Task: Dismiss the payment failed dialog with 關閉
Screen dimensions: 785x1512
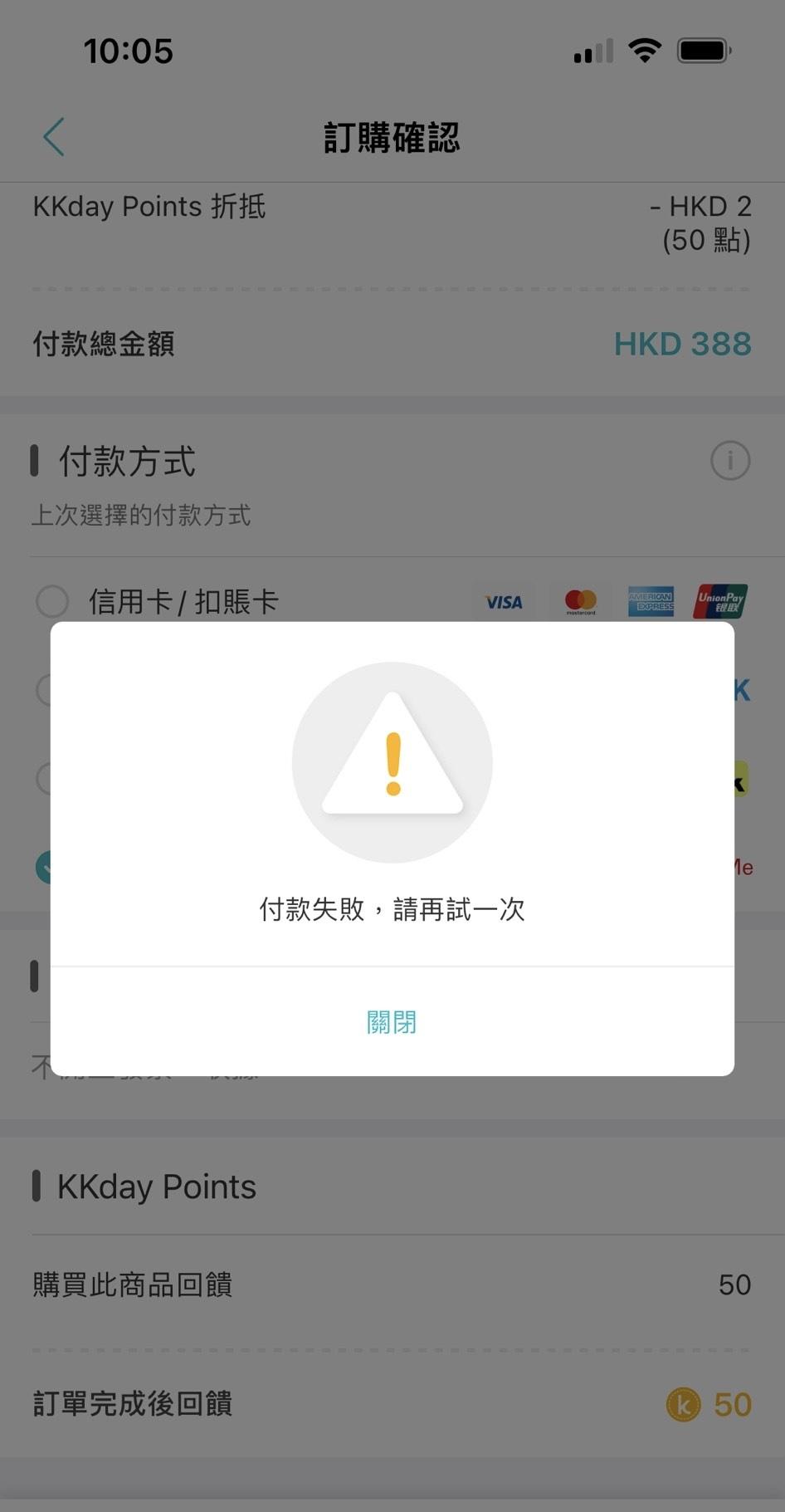Action: [x=392, y=1021]
